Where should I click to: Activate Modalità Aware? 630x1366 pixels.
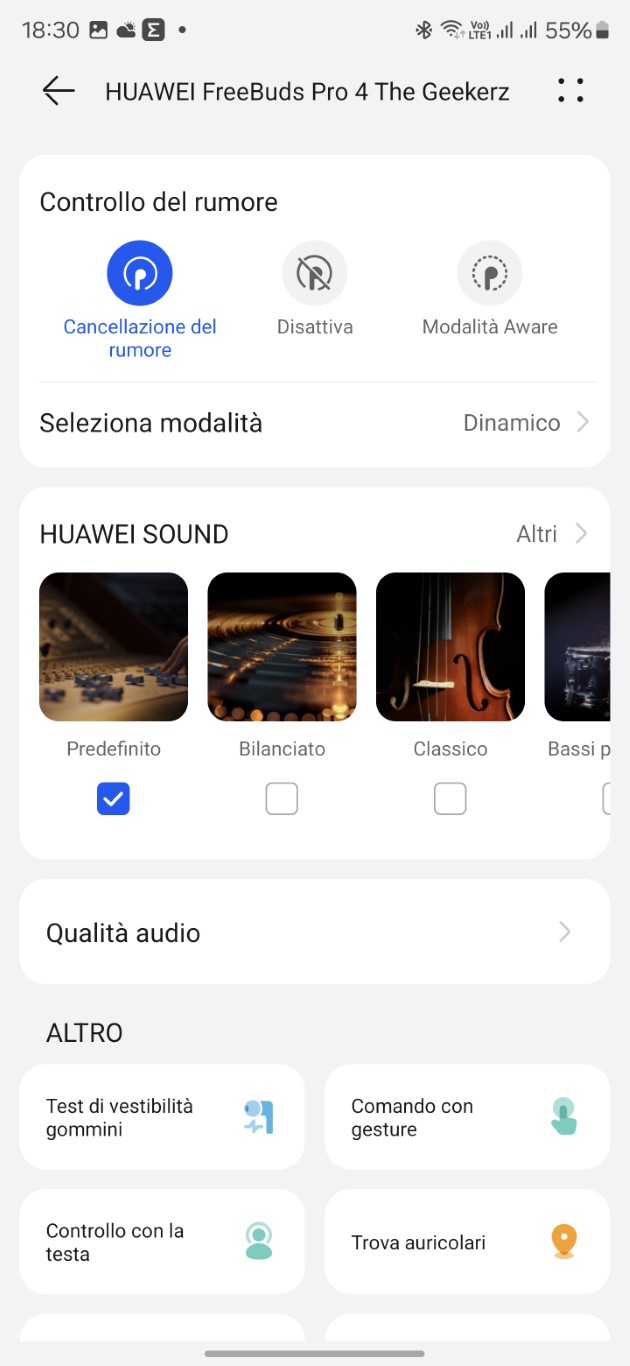490,273
